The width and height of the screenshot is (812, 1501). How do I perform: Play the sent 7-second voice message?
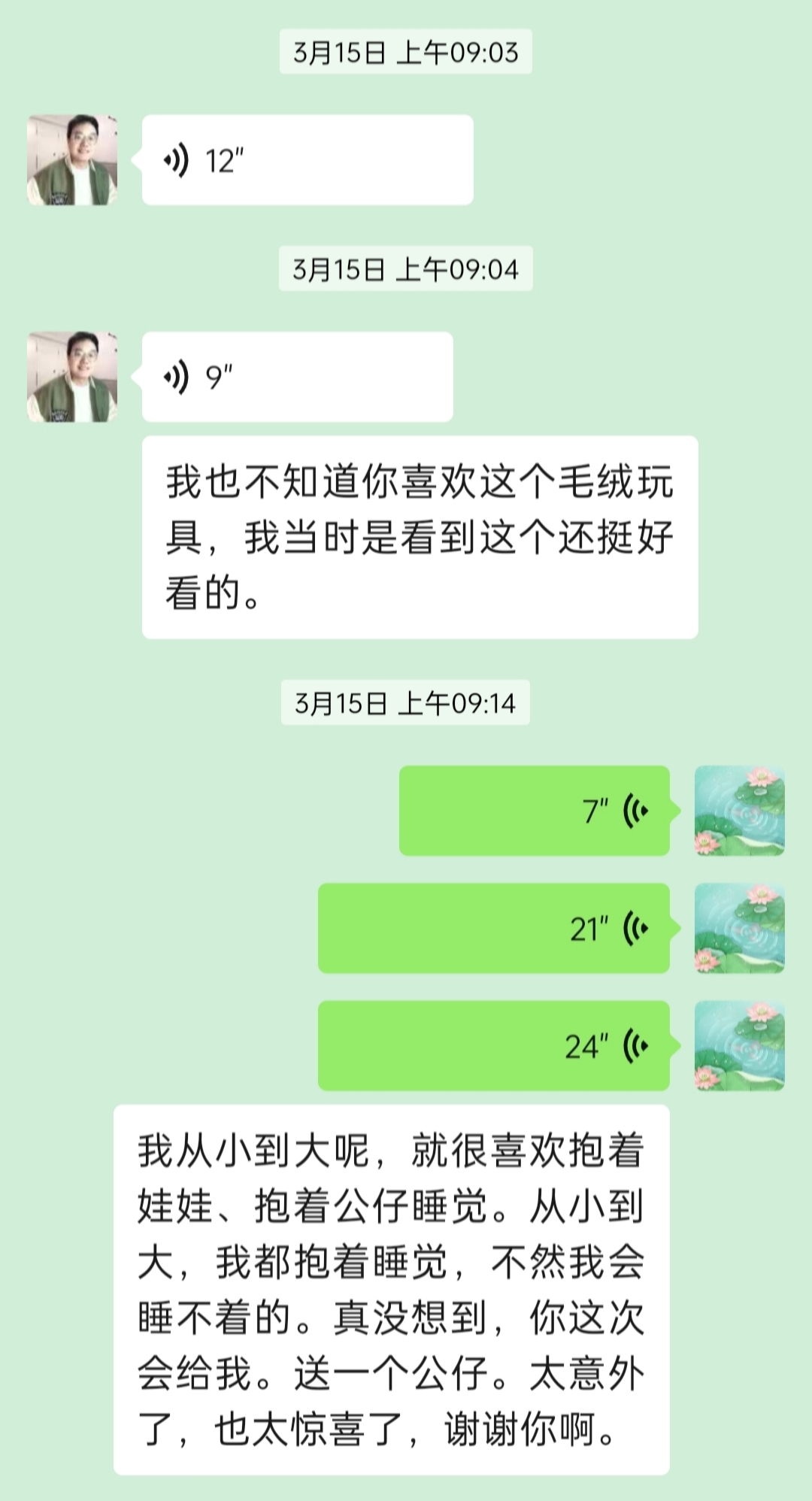coord(534,811)
